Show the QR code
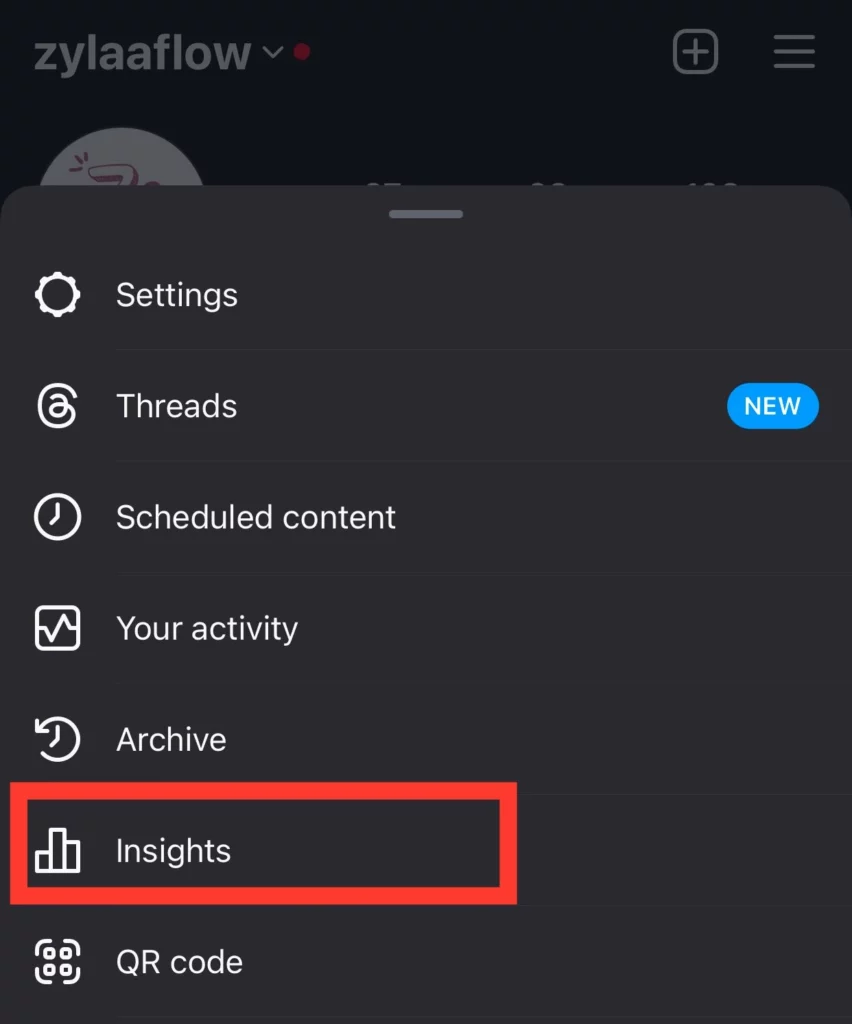This screenshot has height=1024, width=852. (179, 962)
